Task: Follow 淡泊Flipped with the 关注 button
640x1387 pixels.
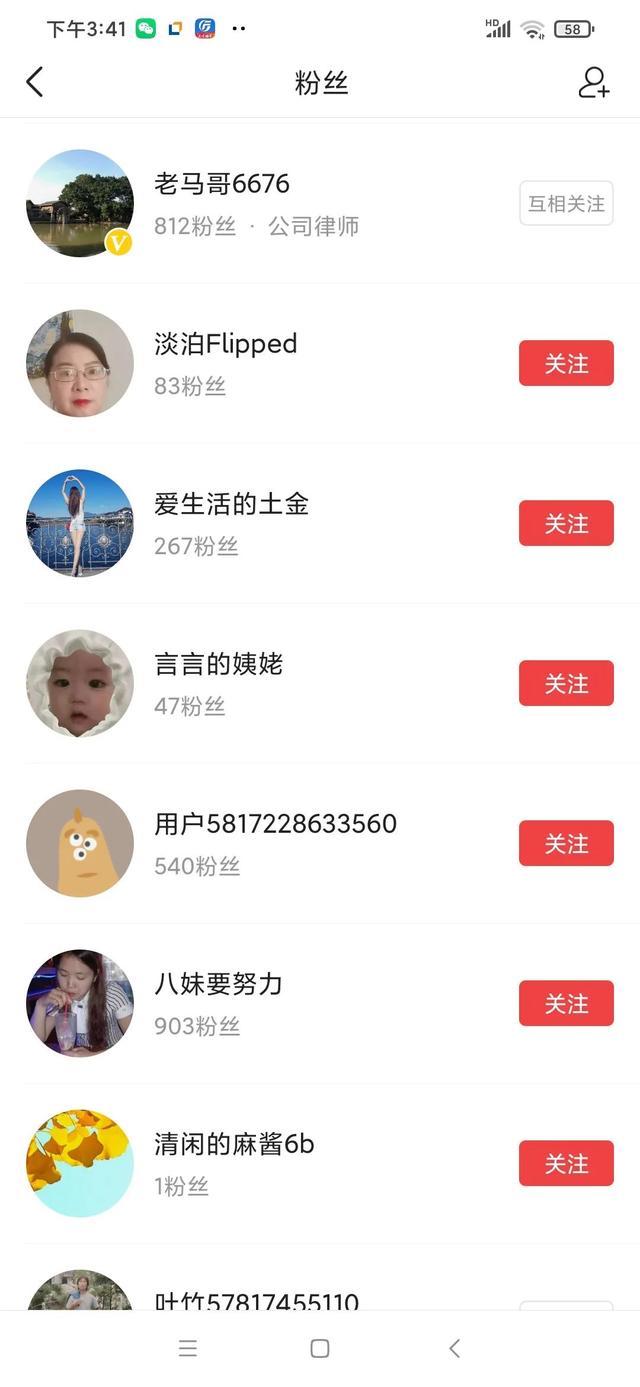Action: pyautogui.click(x=566, y=363)
